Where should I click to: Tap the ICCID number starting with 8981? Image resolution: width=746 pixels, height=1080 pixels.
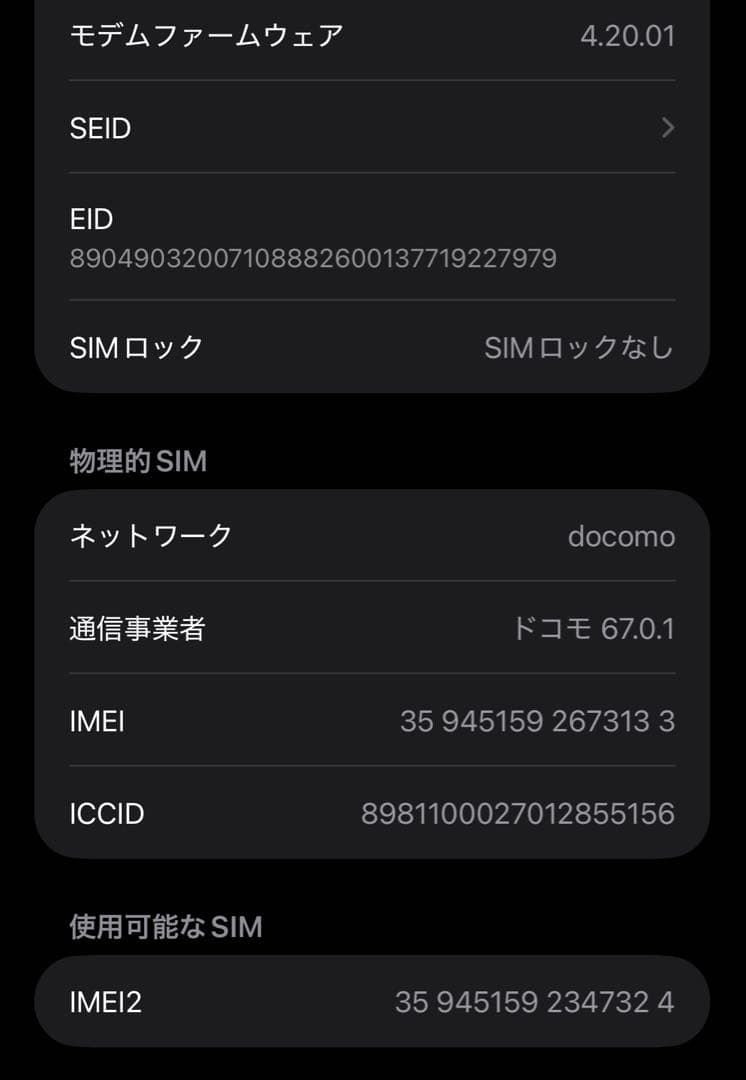coord(521,814)
